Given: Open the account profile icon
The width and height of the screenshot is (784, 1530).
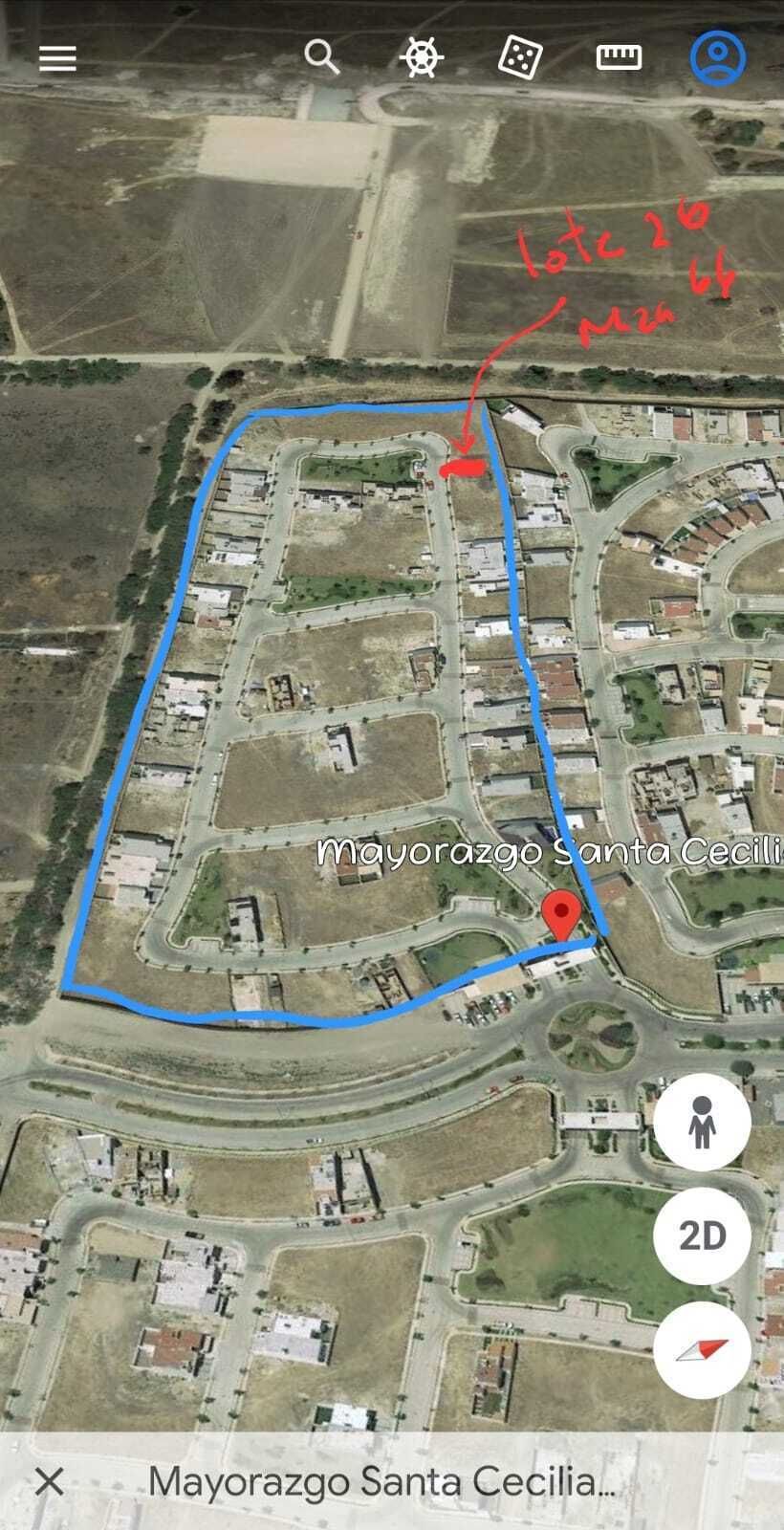Looking at the screenshot, I should (717, 57).
